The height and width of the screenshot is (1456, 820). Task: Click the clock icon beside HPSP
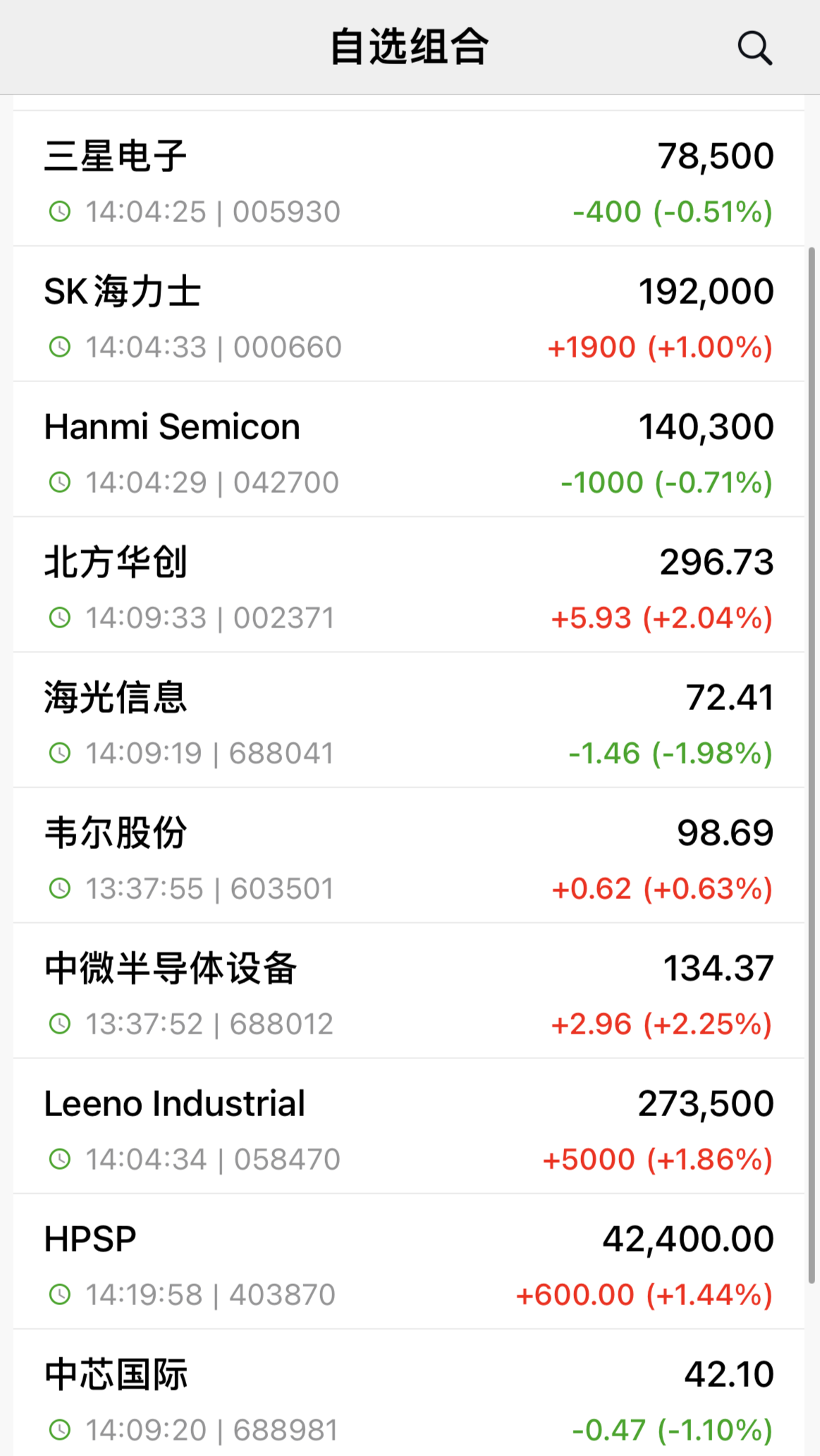pyautogui.click(x=60, y=1294)
